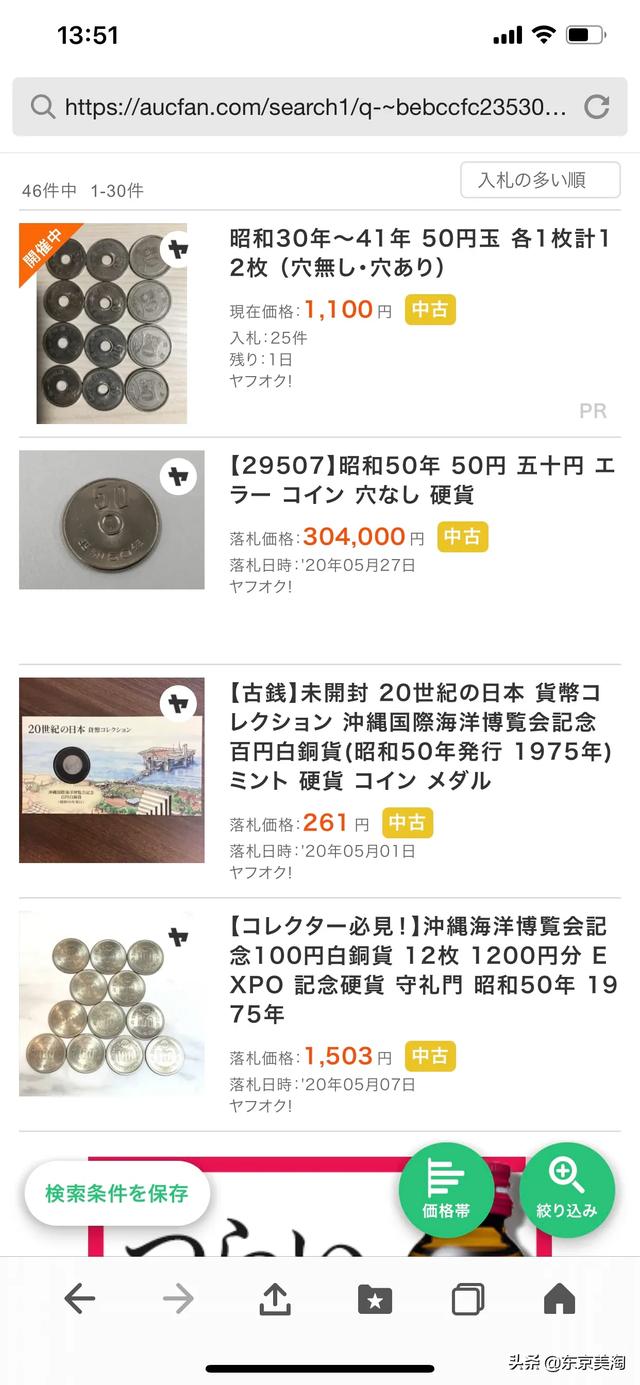Open the 入札の多い順 sort dropdown

point(540,180)
